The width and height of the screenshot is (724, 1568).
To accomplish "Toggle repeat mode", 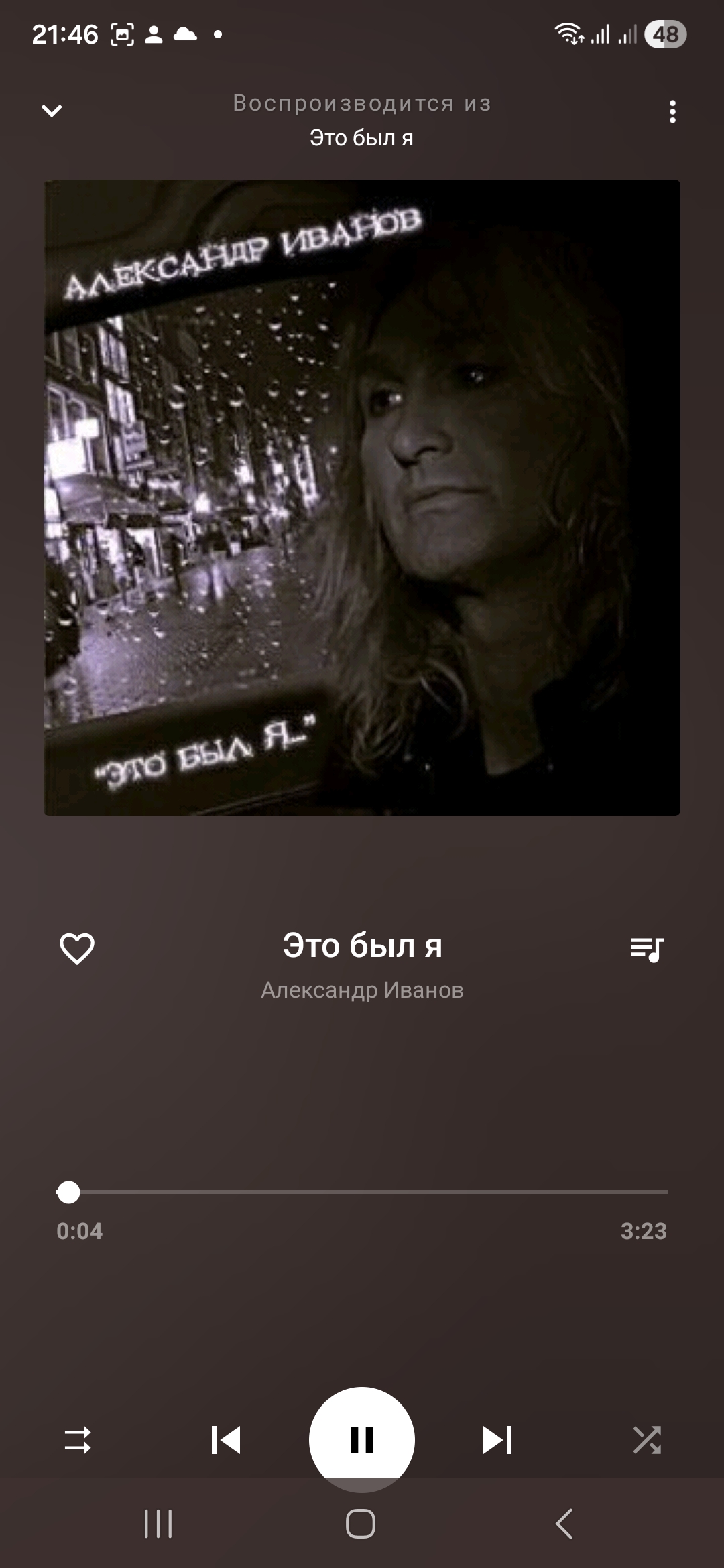I will point(78,1439).
